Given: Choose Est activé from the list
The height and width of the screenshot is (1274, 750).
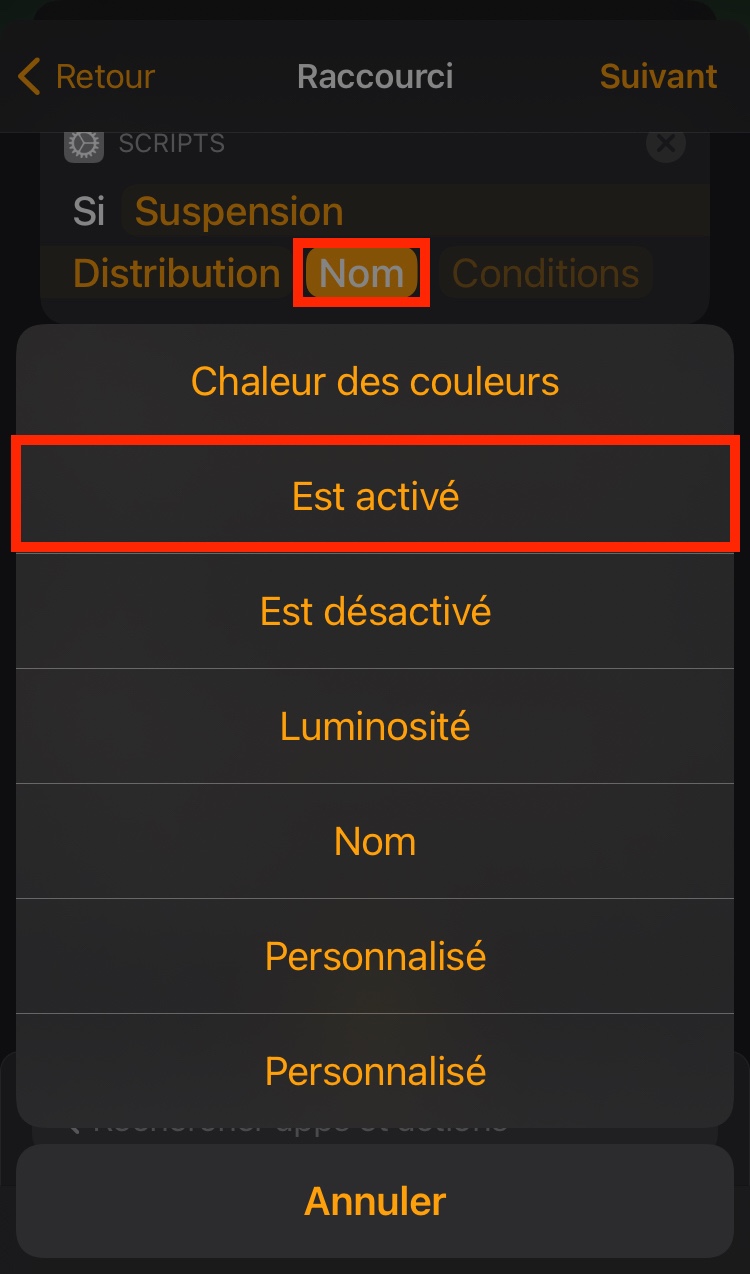Looking at the screenshot, I should (x=375, y=496).
